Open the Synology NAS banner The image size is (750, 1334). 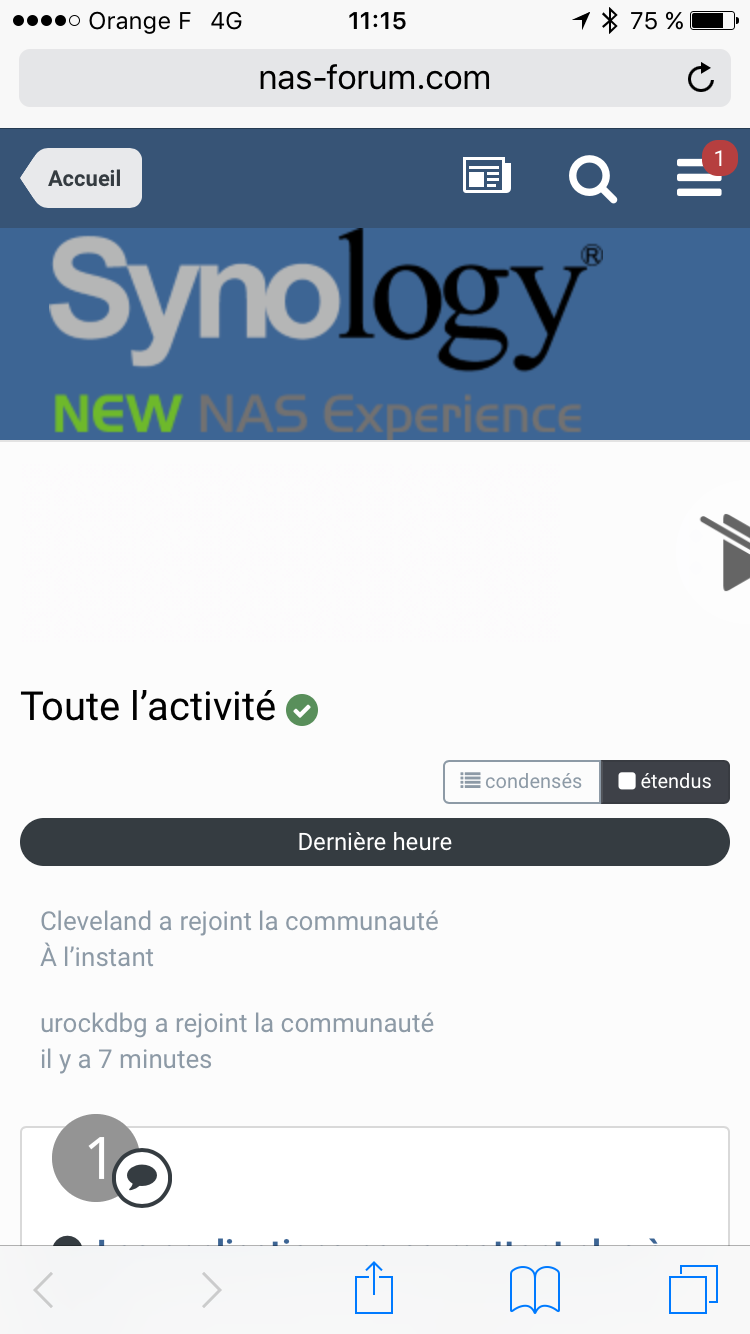pyautogui.click(x=375, y=334)
